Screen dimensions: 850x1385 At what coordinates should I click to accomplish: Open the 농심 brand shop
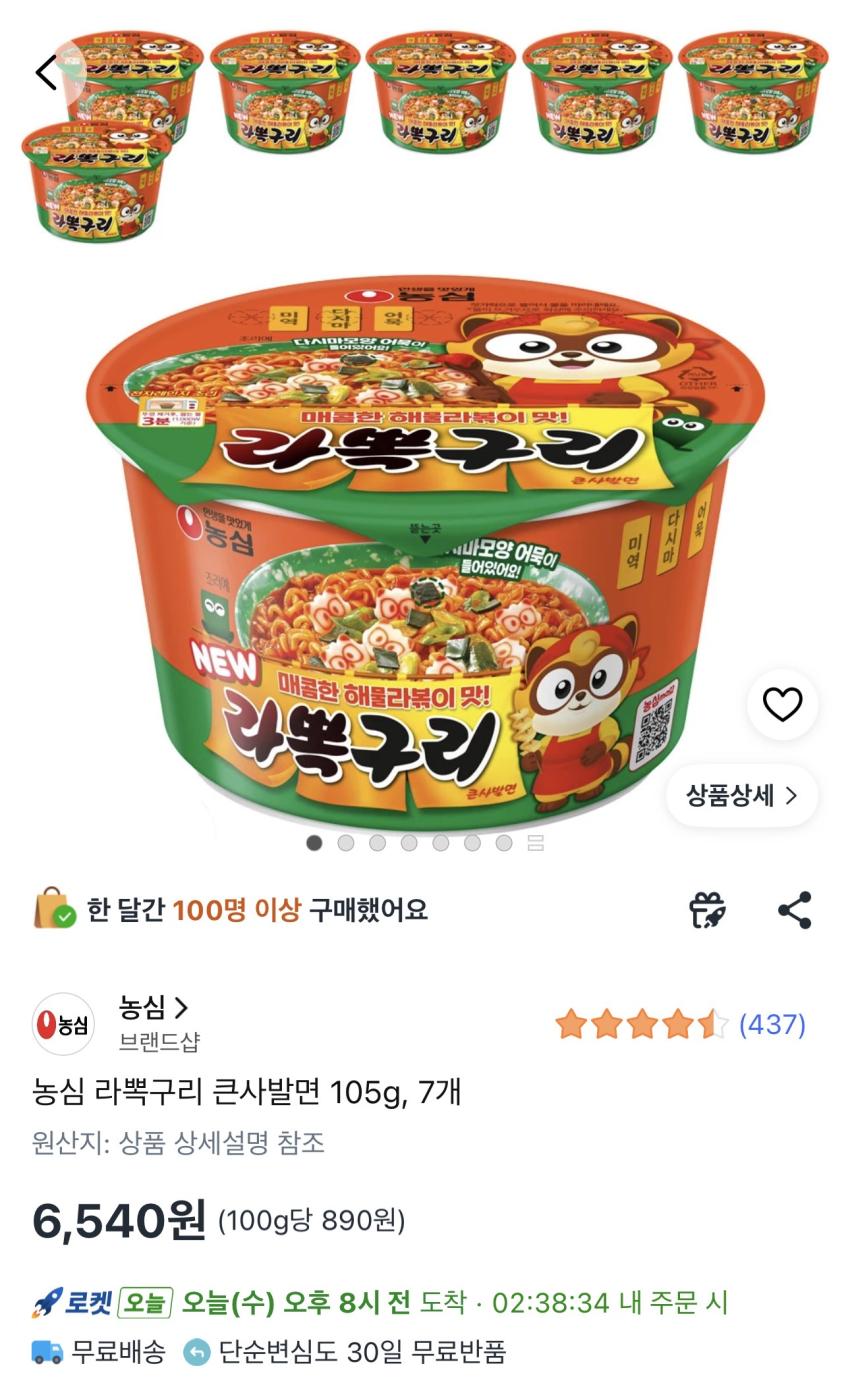pyautogui.click(x=152, y=1007)
